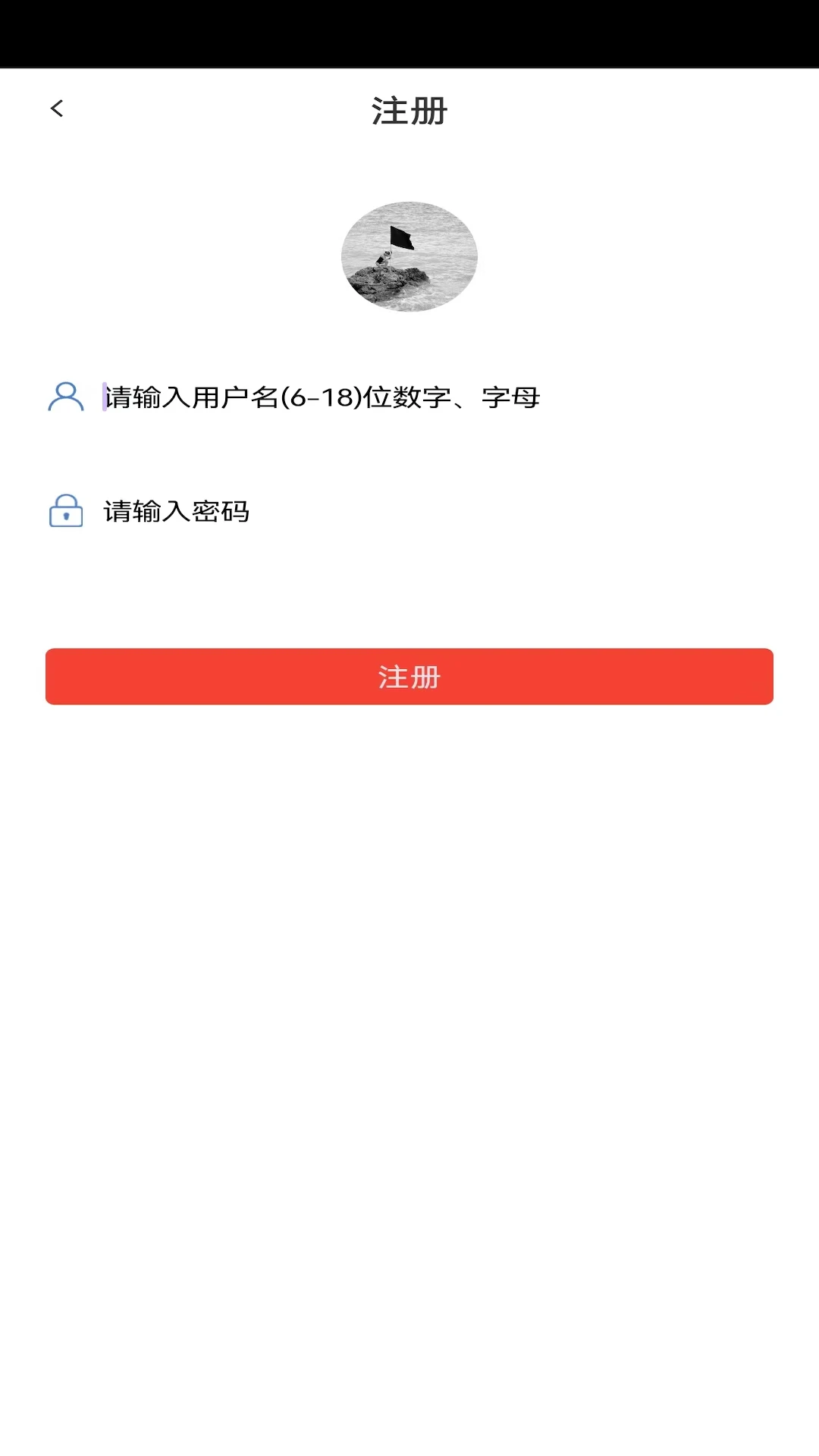
Task: Return to previous screen with back control
Action: coord(57,108)
